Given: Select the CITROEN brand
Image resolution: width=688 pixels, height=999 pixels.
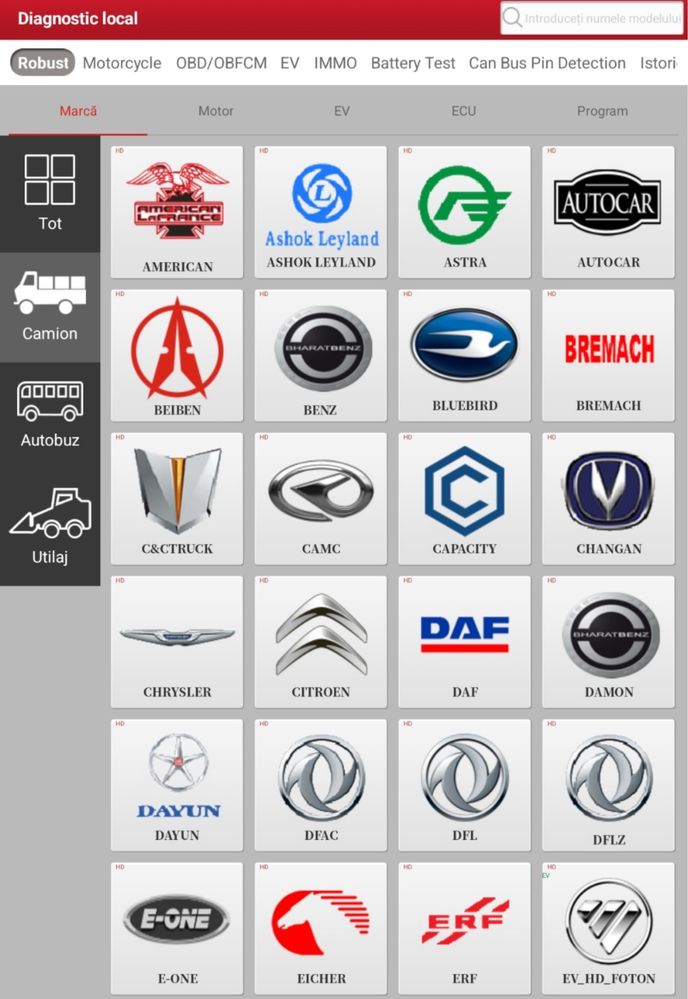Looking at the screenshot, I should point(321,641).
